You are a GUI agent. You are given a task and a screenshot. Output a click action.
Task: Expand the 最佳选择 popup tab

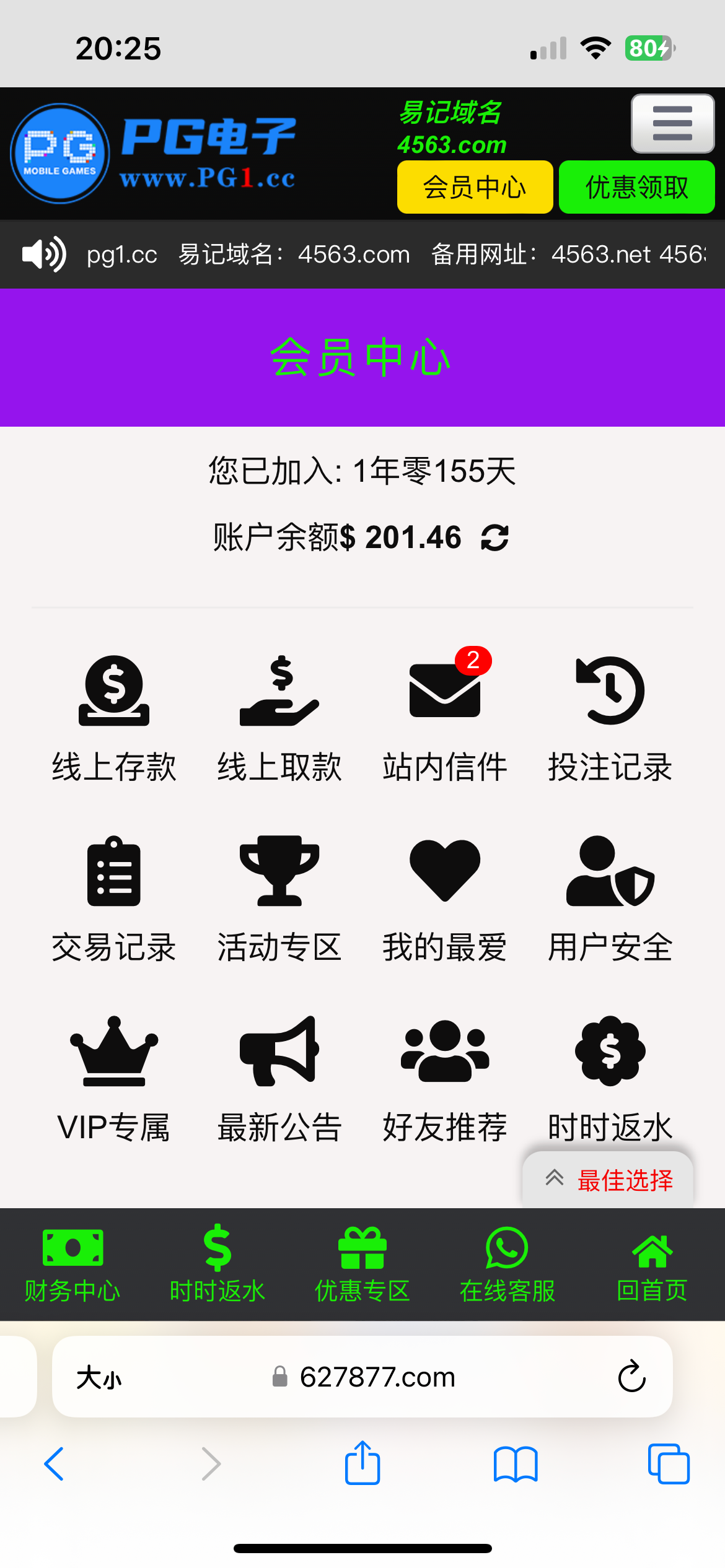coord(609,1180)
